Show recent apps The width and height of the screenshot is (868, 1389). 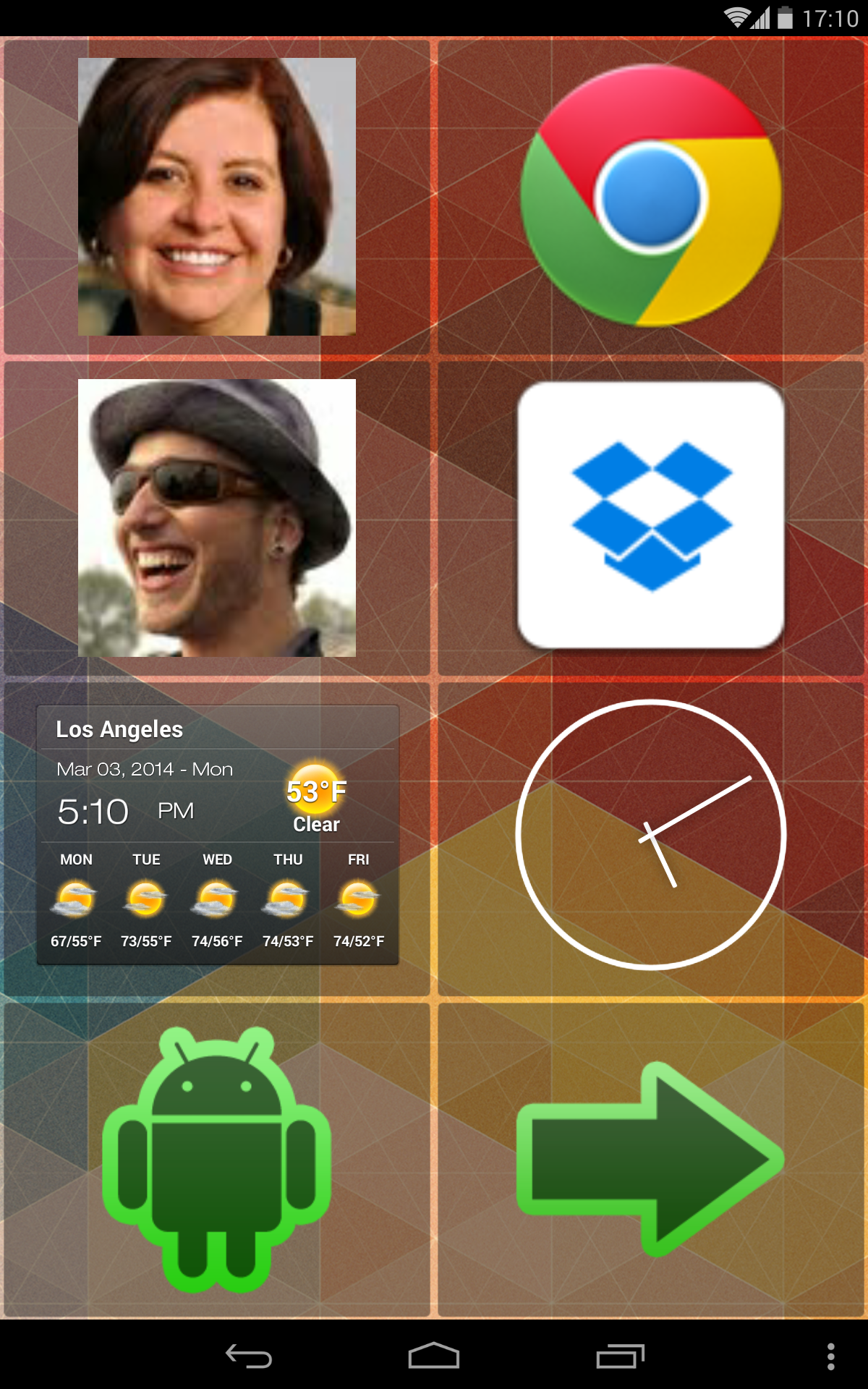[x=620, y=1356]
